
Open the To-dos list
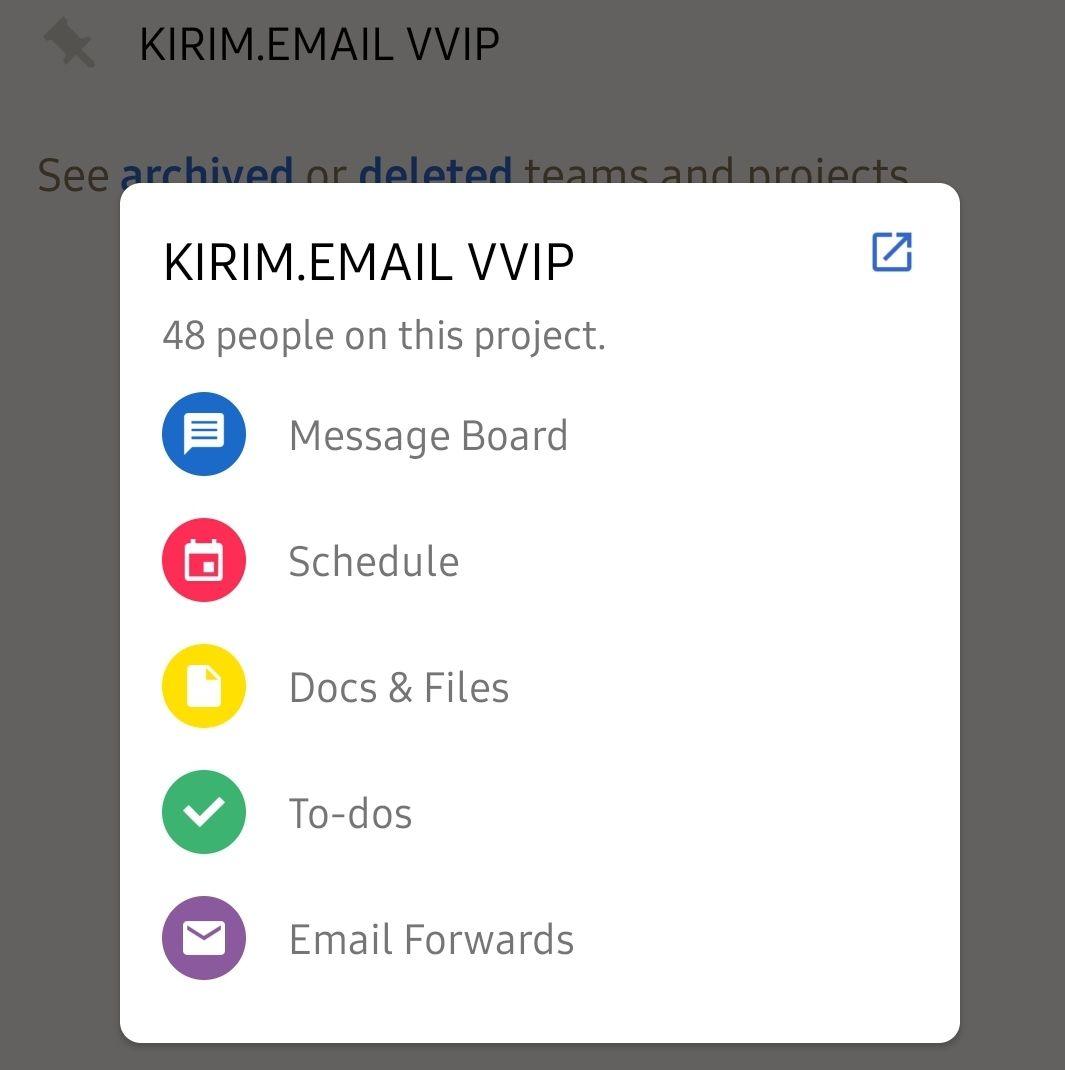(x=350, y=814)
